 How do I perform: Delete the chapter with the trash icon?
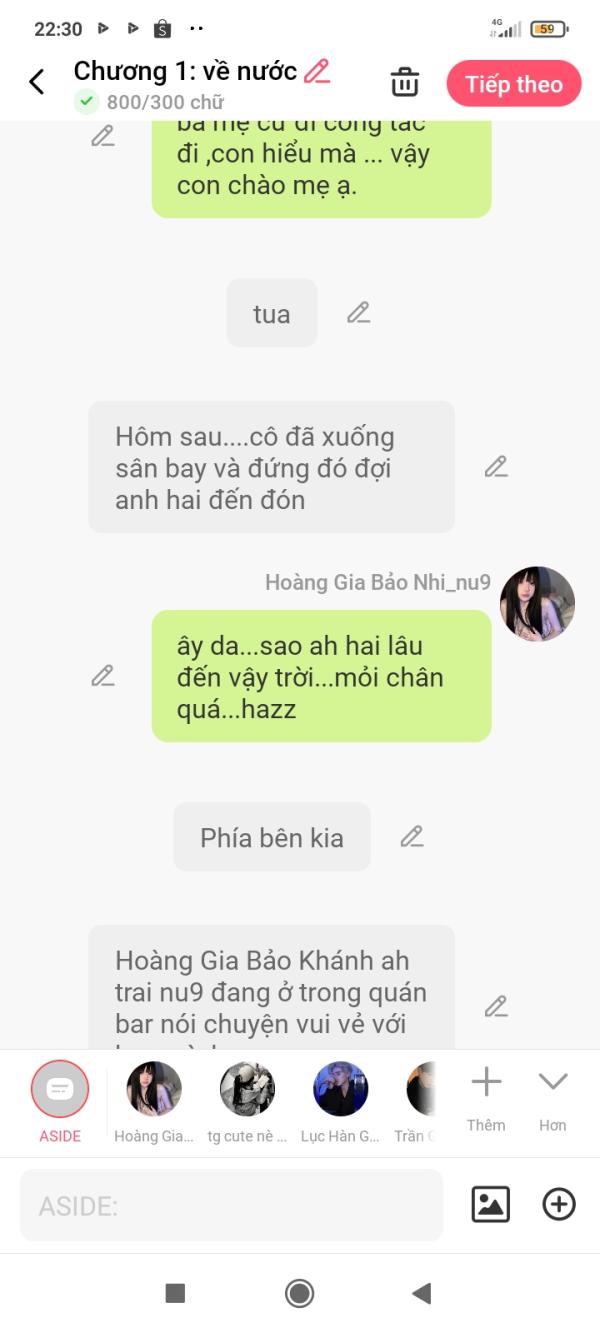click(x=405, y=83)
